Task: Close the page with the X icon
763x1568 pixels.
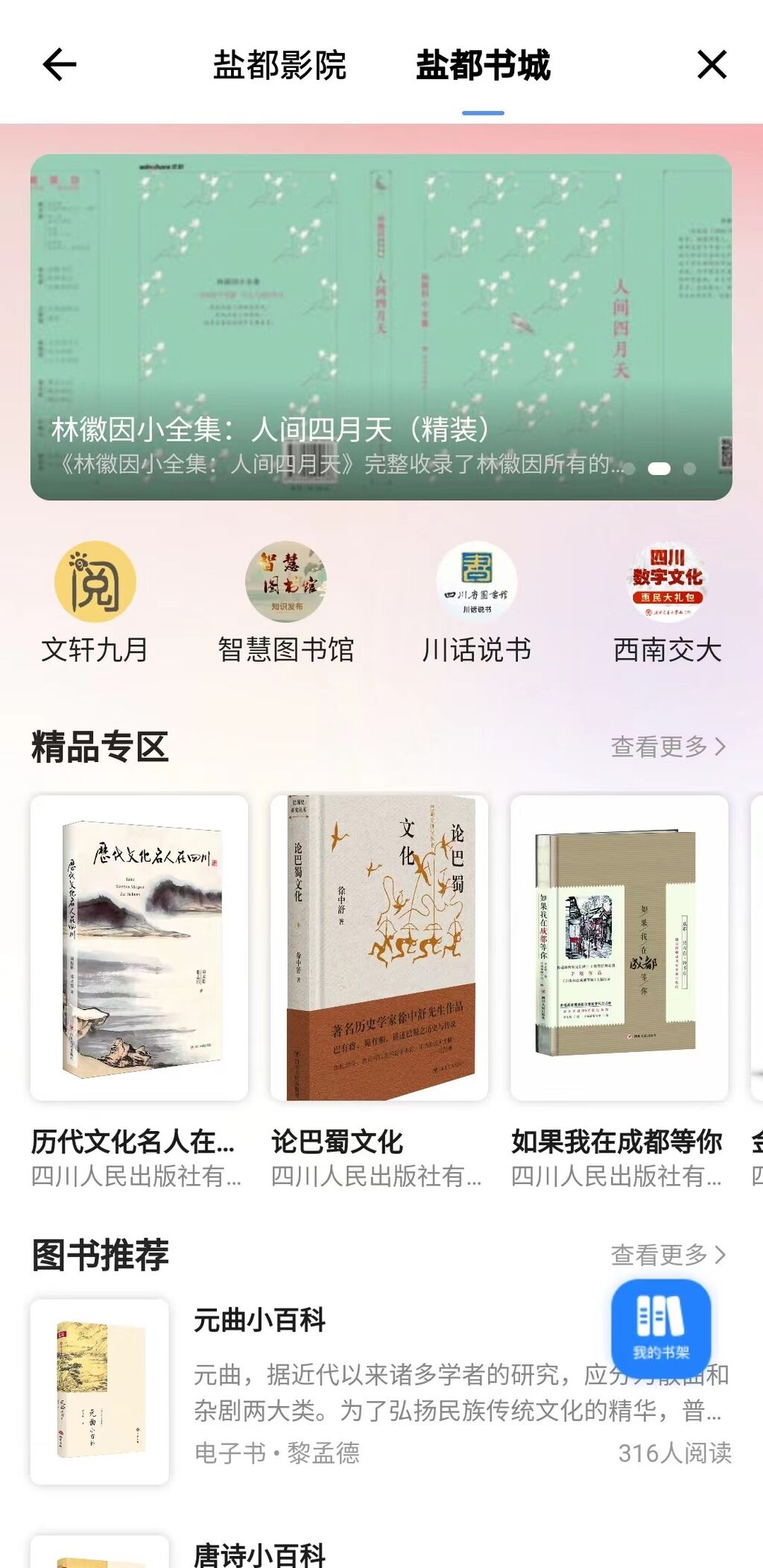Action: pyautogui.click(x=712, y=65)
